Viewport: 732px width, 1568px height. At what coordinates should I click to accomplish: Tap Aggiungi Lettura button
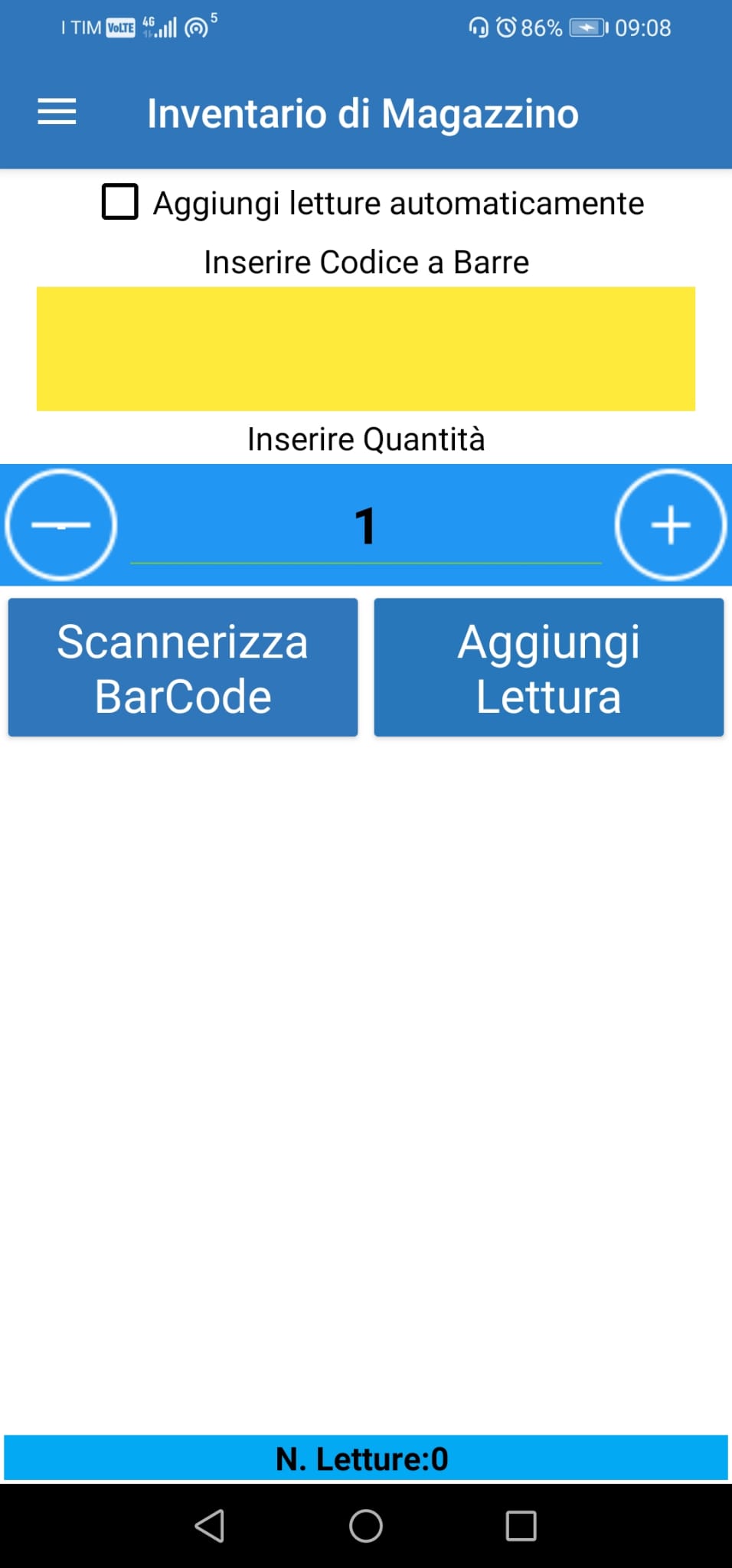(549, 668)
